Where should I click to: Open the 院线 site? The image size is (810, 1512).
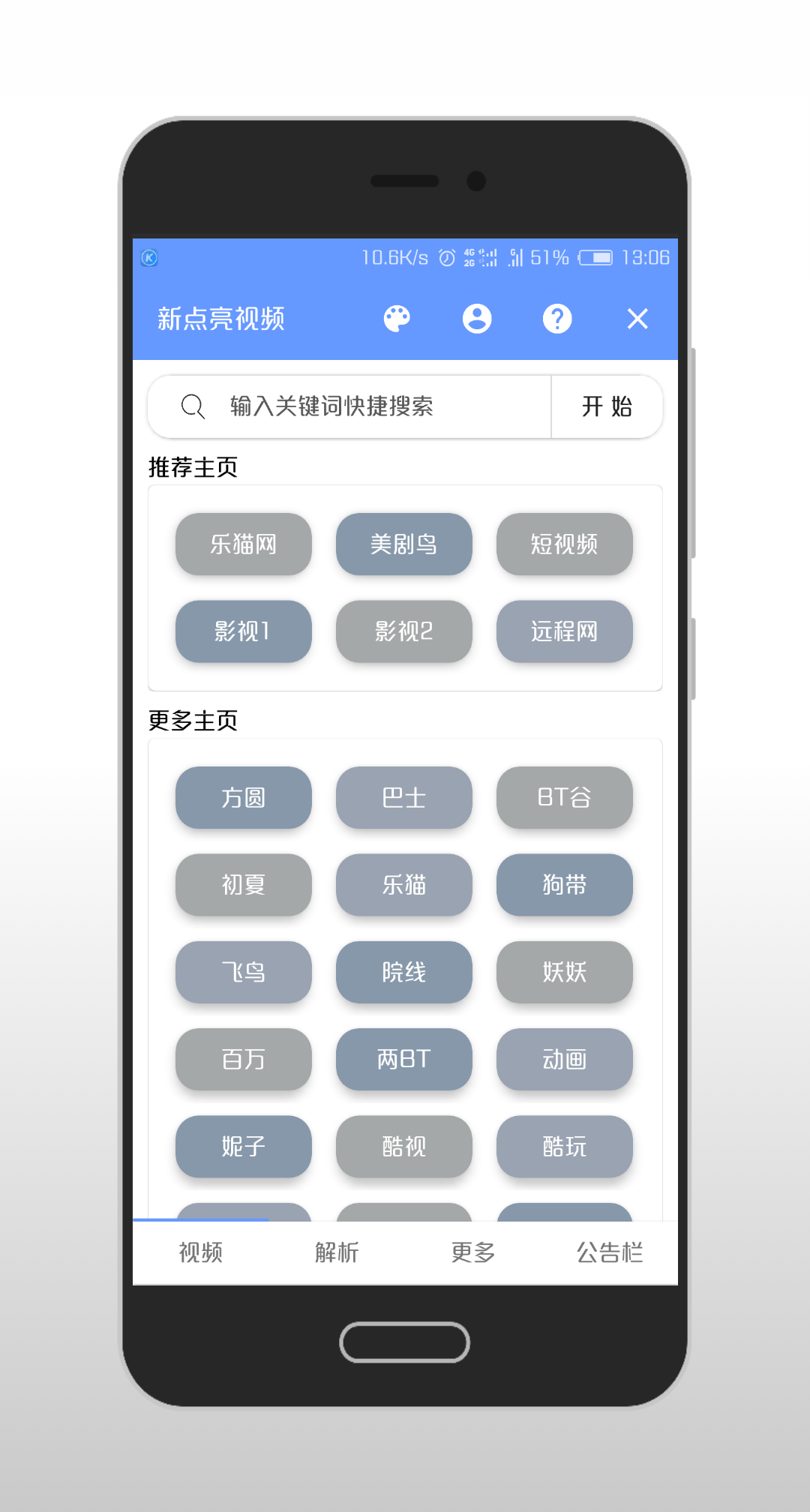click(x=404, y=972)
